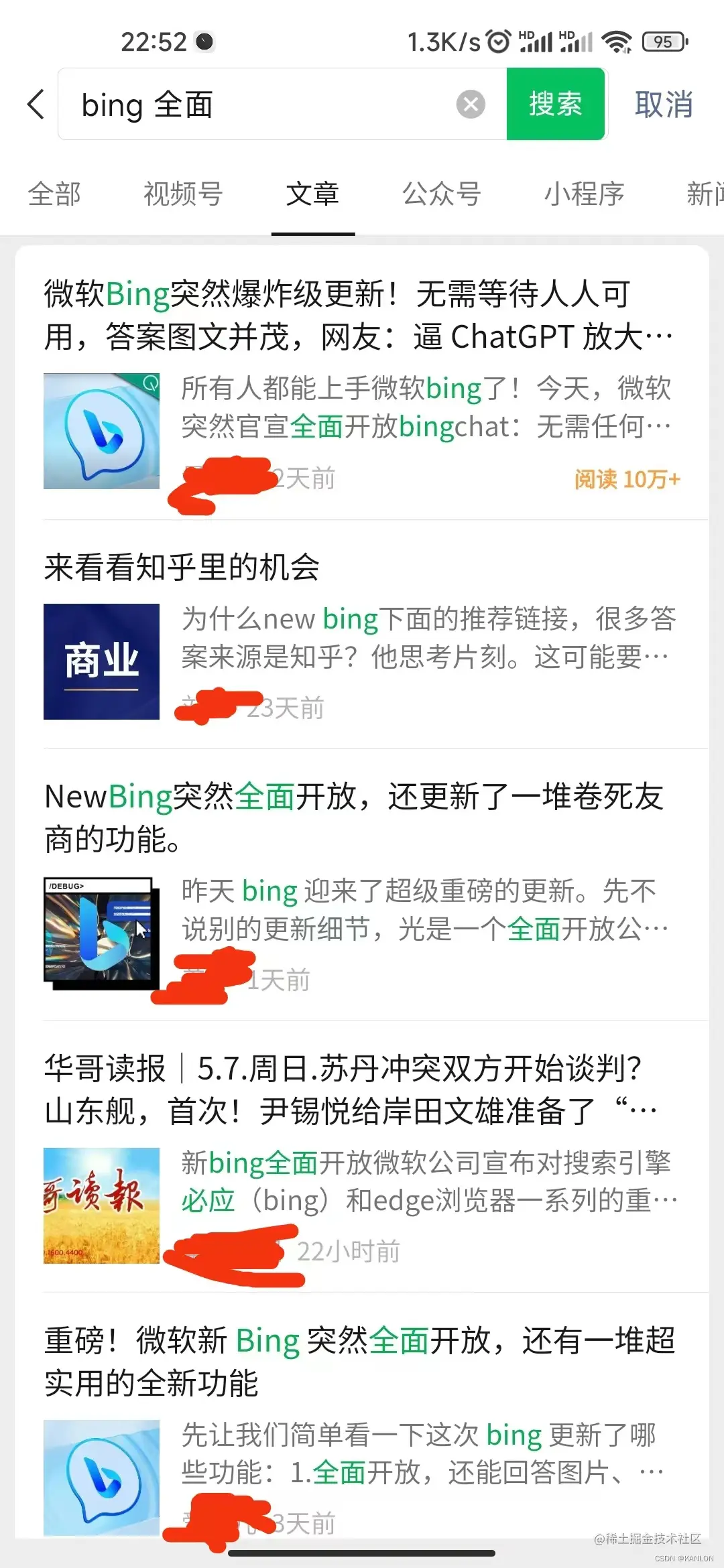Tap the 阅读 10万+ read count

pos(625,479)
